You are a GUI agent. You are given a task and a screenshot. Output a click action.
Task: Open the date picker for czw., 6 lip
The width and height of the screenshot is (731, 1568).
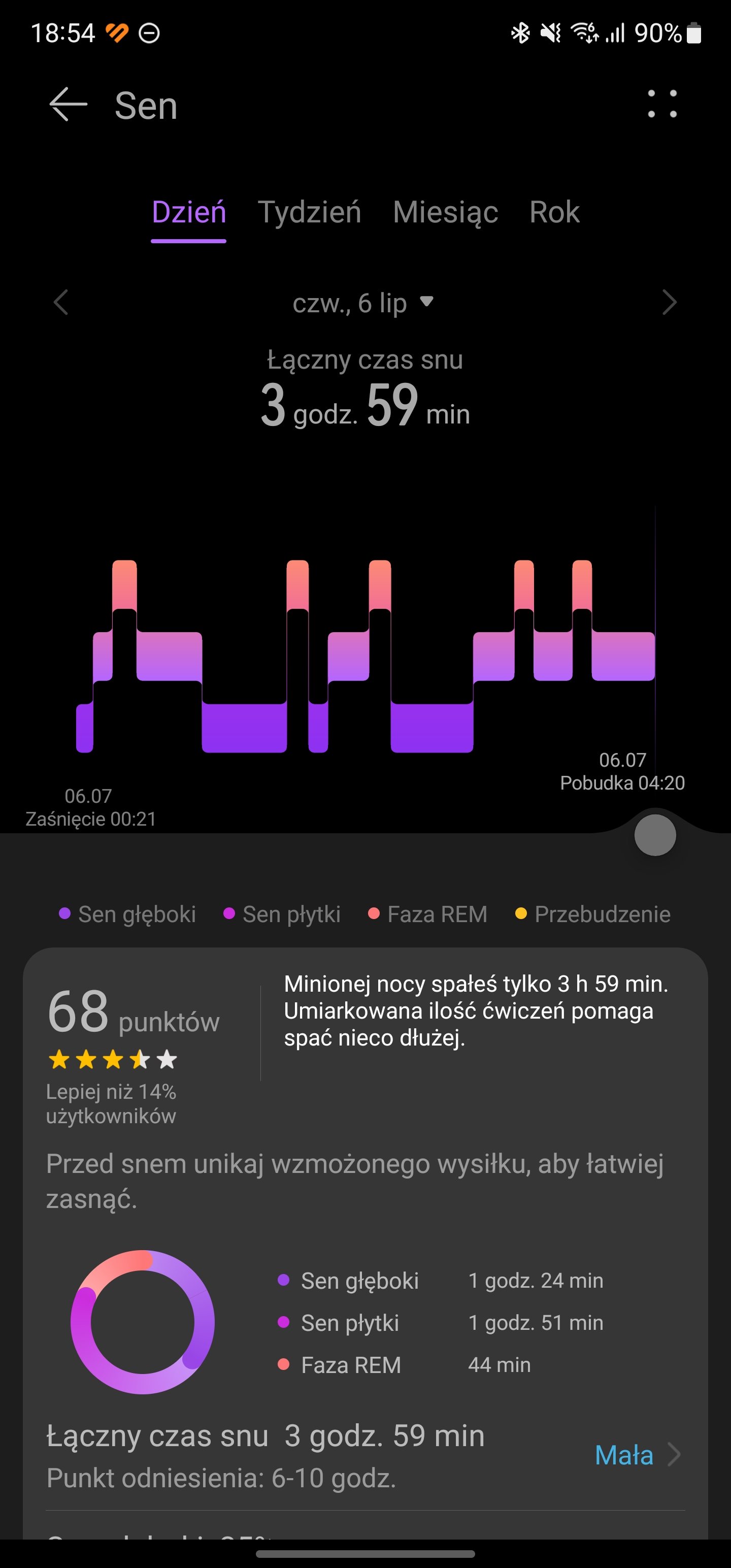363,303
